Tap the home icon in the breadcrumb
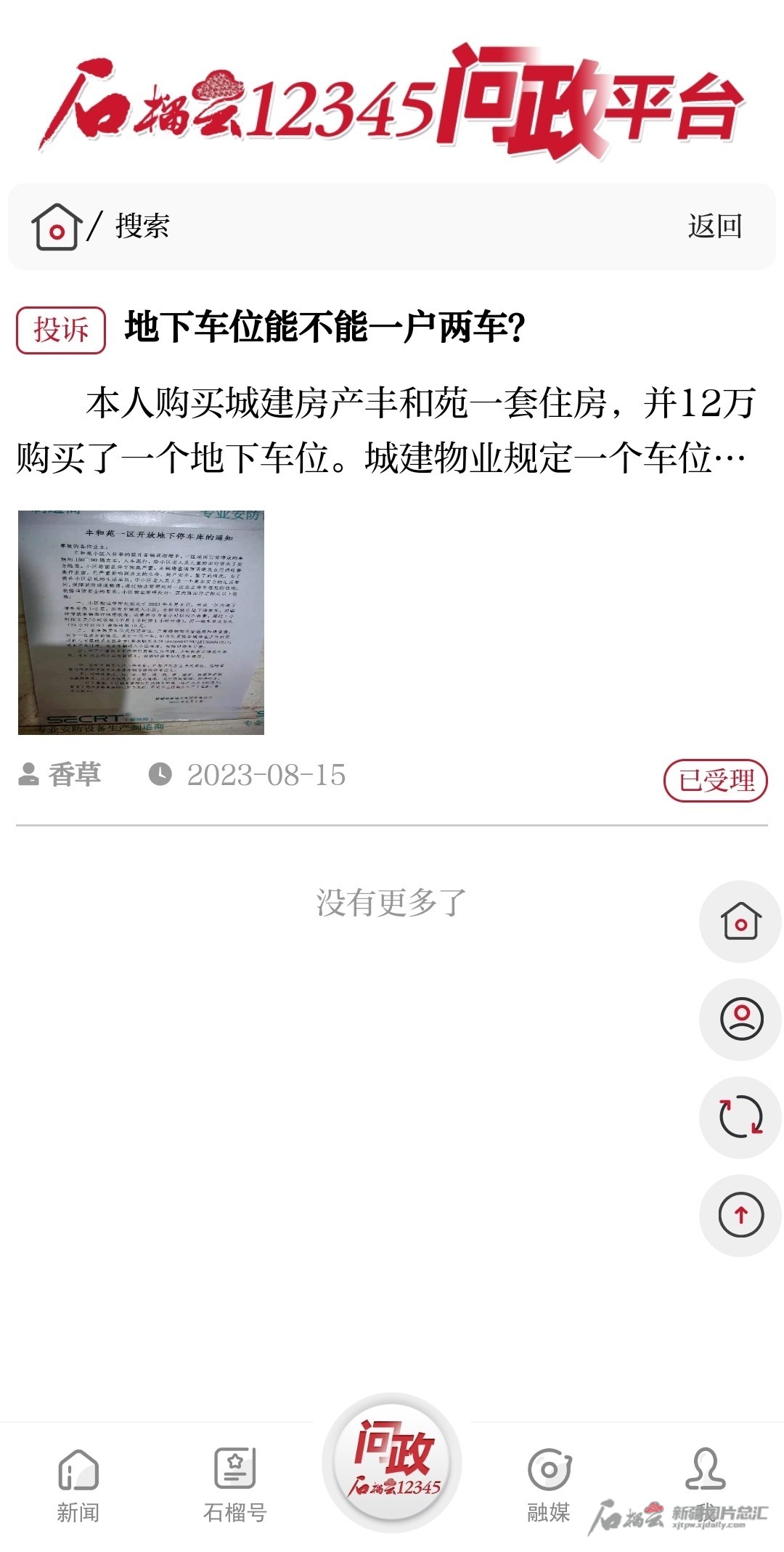This screenshot has width=784, height=1552. [56, 227]
